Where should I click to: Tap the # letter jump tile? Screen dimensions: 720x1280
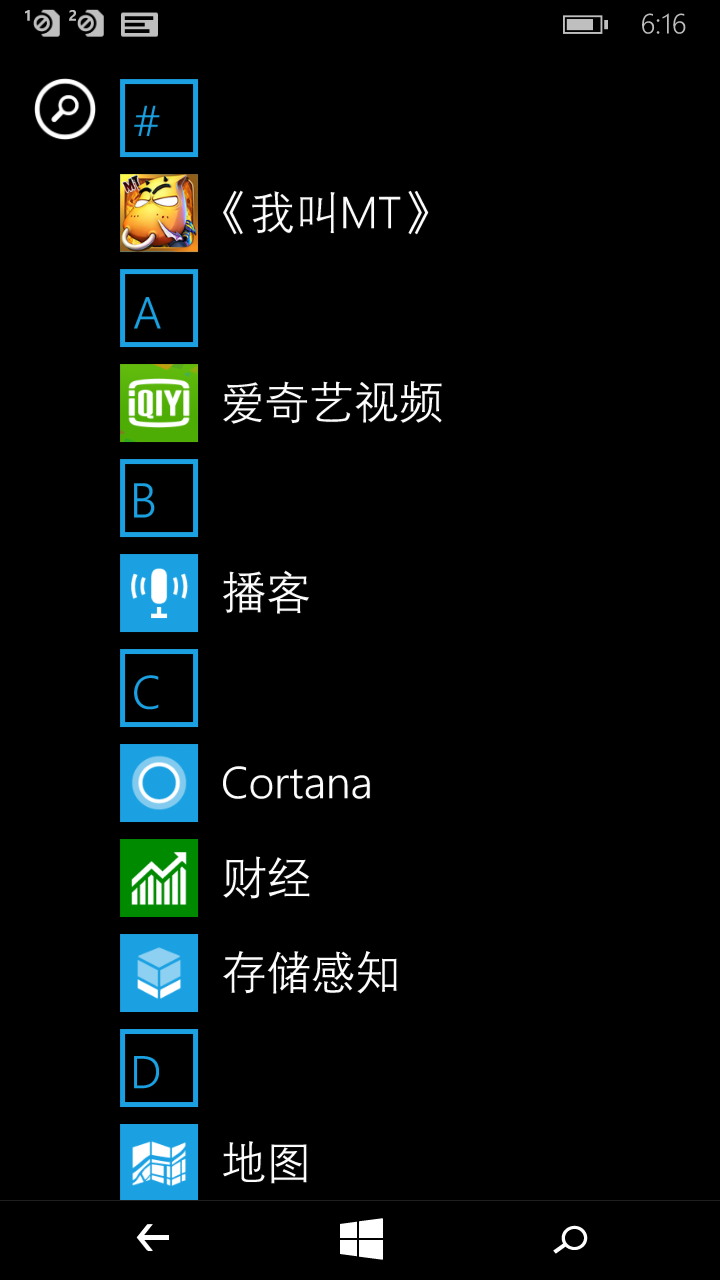click(159, 118)
